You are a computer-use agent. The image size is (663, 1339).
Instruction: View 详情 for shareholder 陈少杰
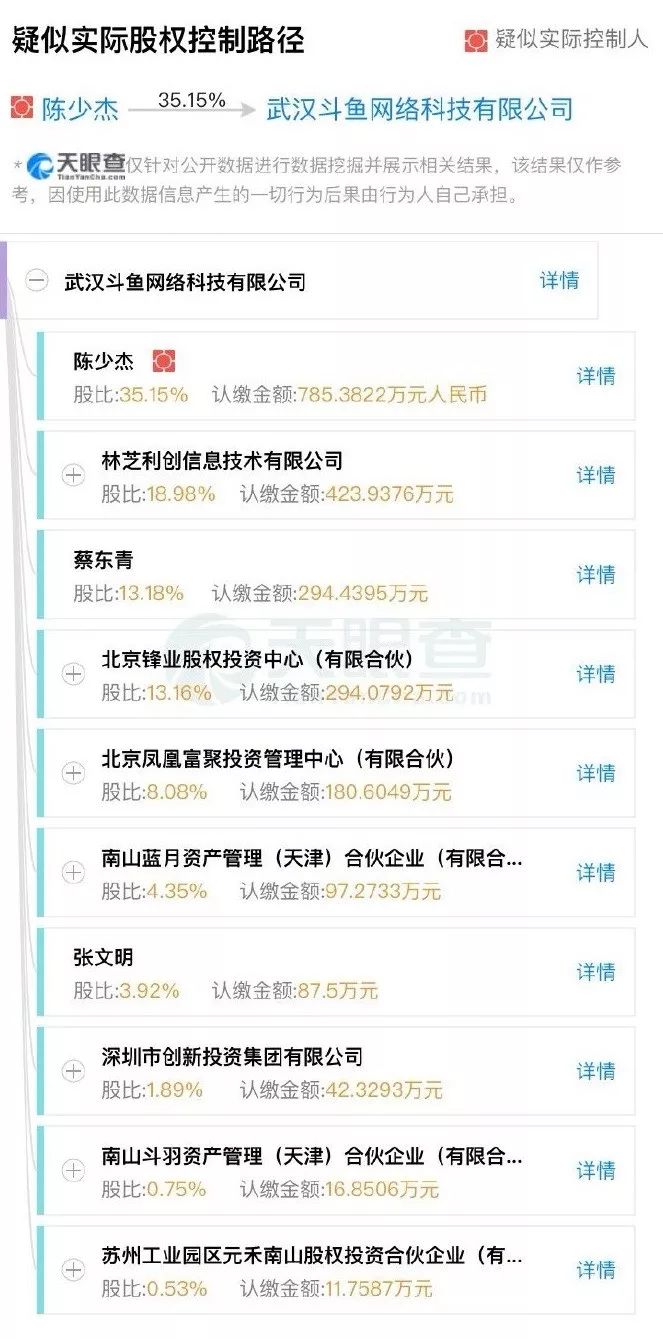point(596,376)
